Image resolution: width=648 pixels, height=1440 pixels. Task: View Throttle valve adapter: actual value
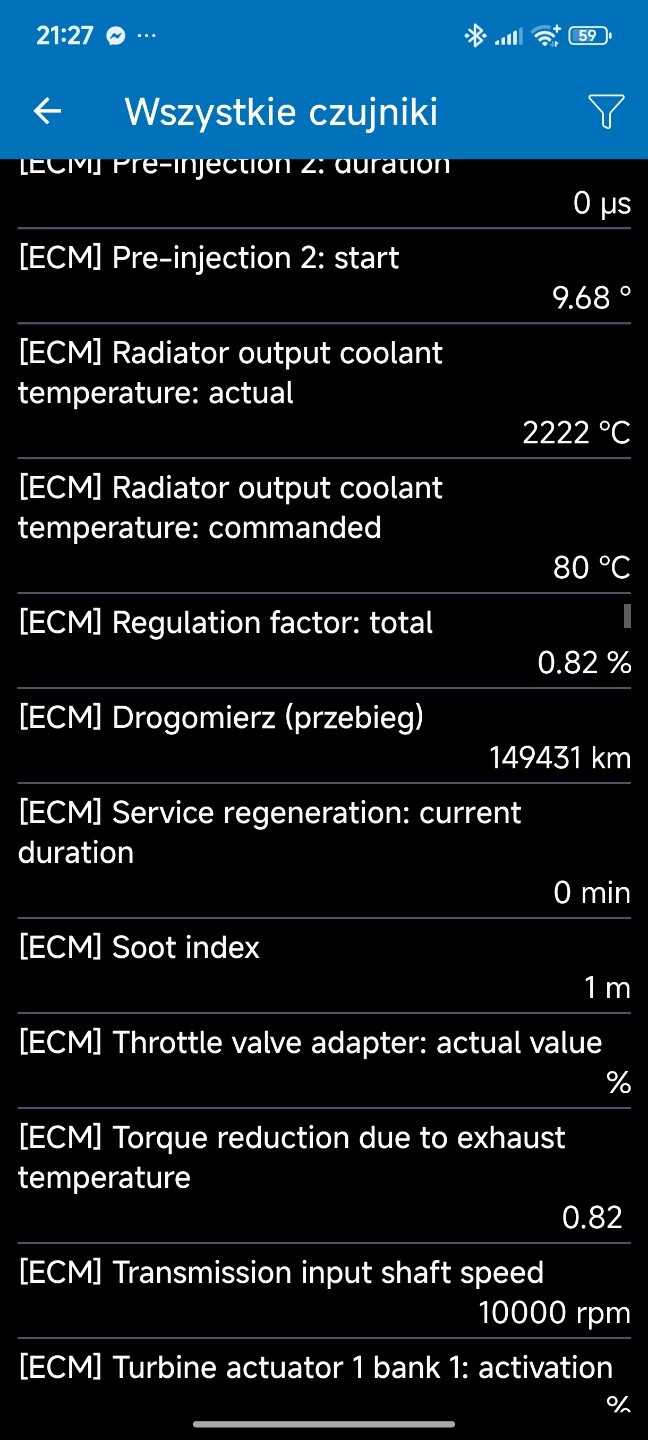click(x=324, y=1061)
